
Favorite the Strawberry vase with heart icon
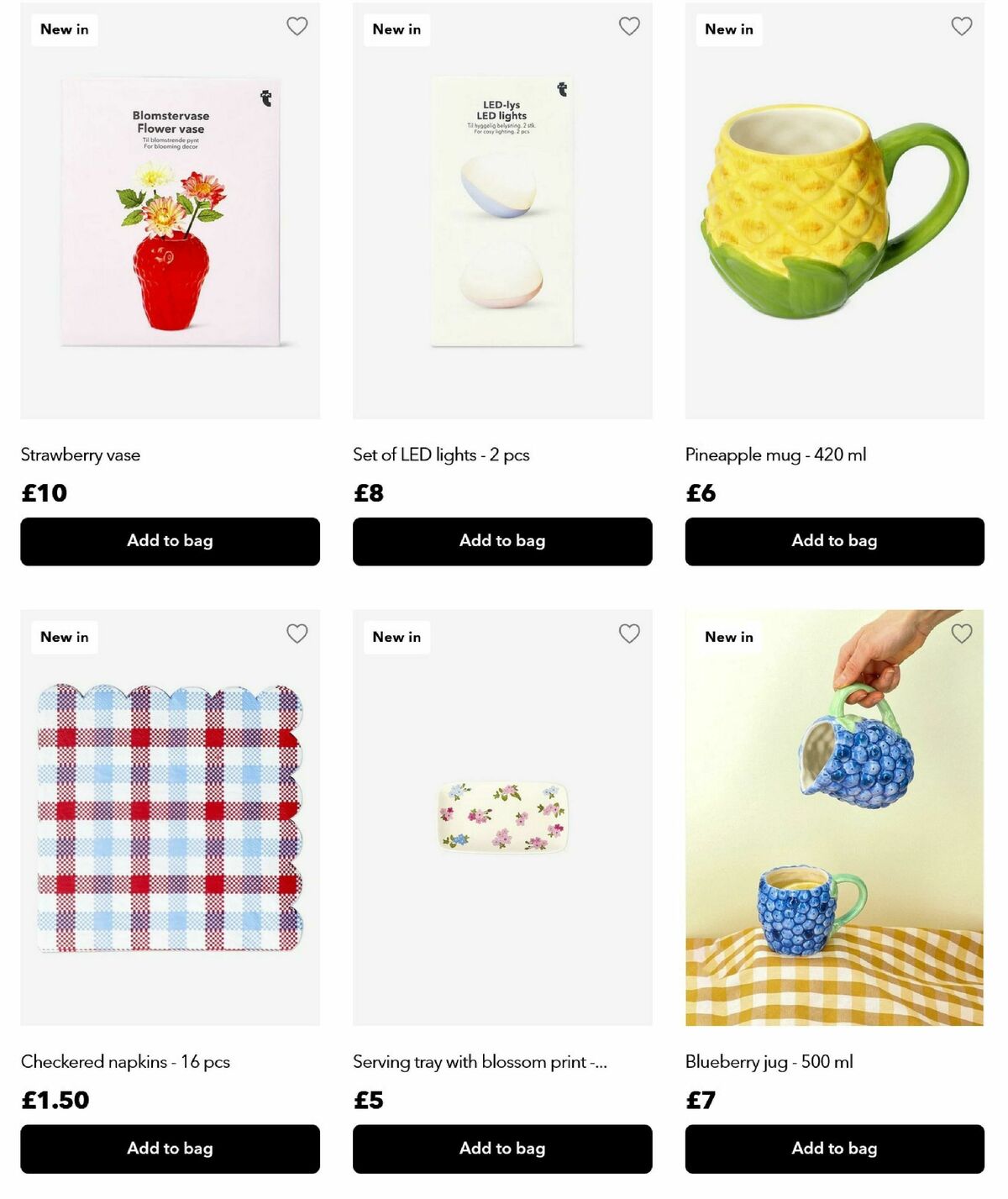[x=297, y=26]
